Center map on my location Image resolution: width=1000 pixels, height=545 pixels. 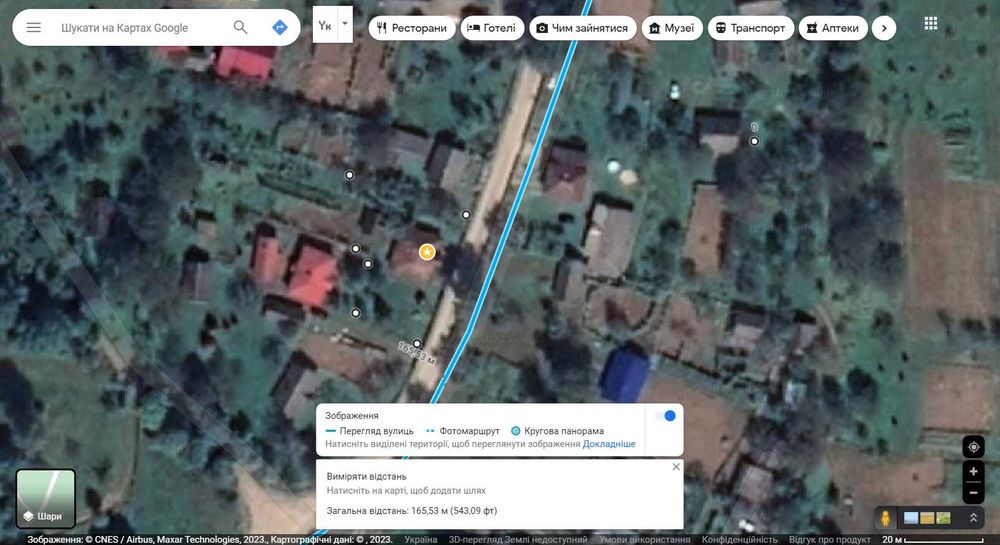(x=973, y=447)
